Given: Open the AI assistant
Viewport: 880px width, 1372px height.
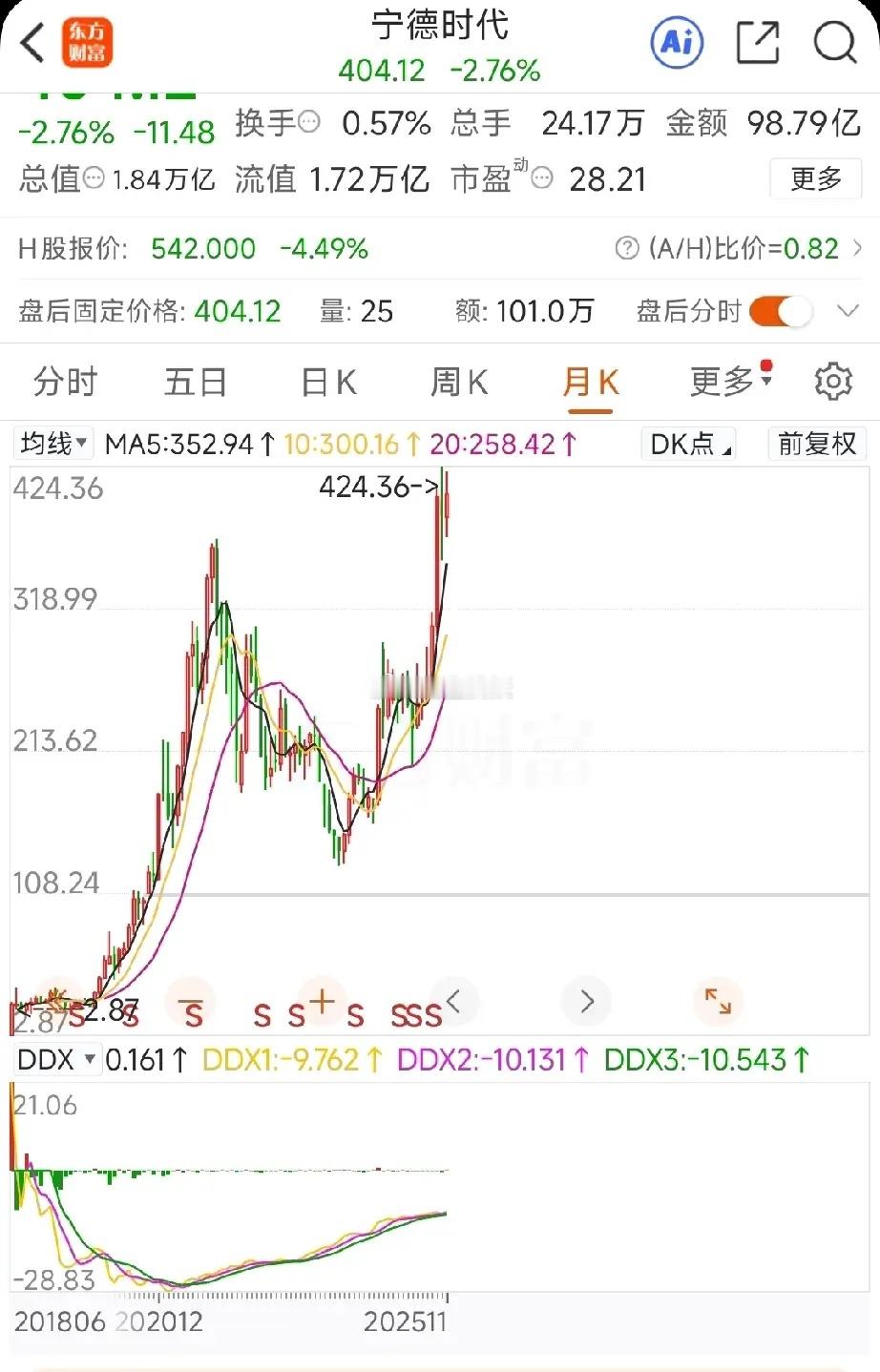Looking at the screenshot, I should pos(676,43).
